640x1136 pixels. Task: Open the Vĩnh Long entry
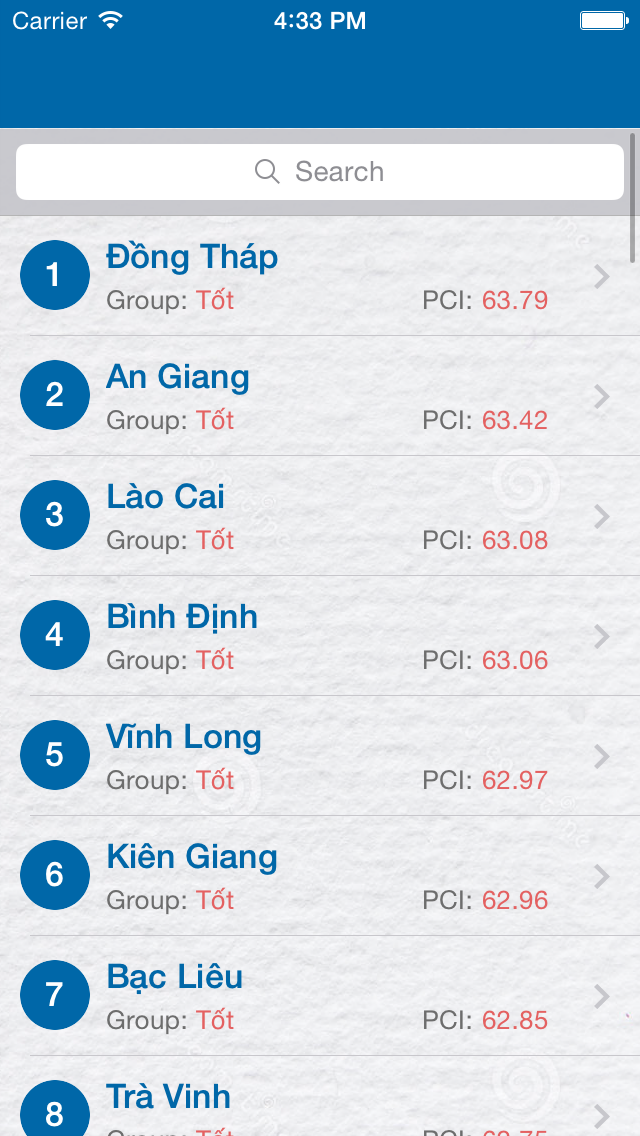click(320, 756)
